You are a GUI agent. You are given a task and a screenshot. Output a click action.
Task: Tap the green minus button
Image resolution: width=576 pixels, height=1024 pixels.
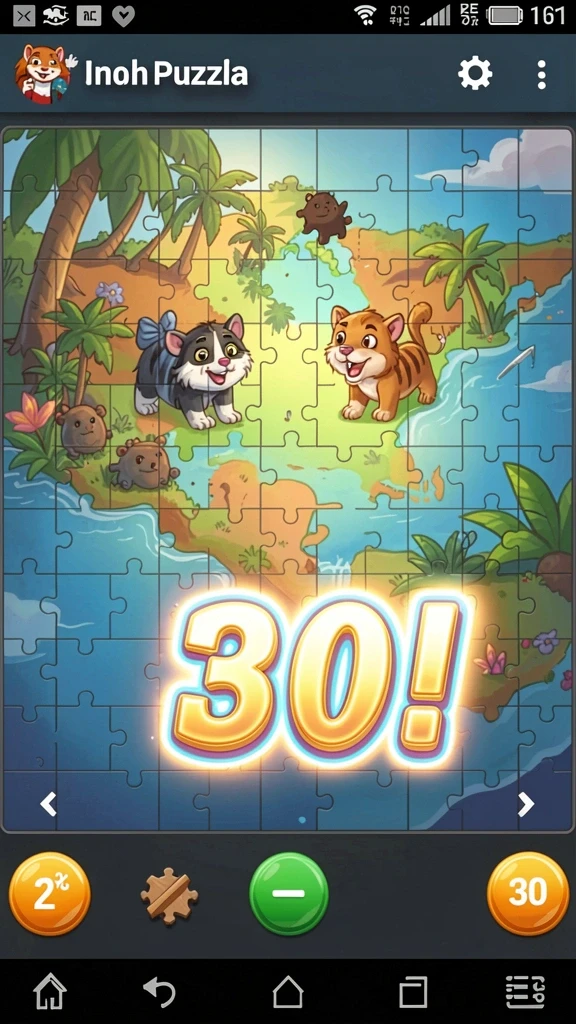[x=289, y=894]
